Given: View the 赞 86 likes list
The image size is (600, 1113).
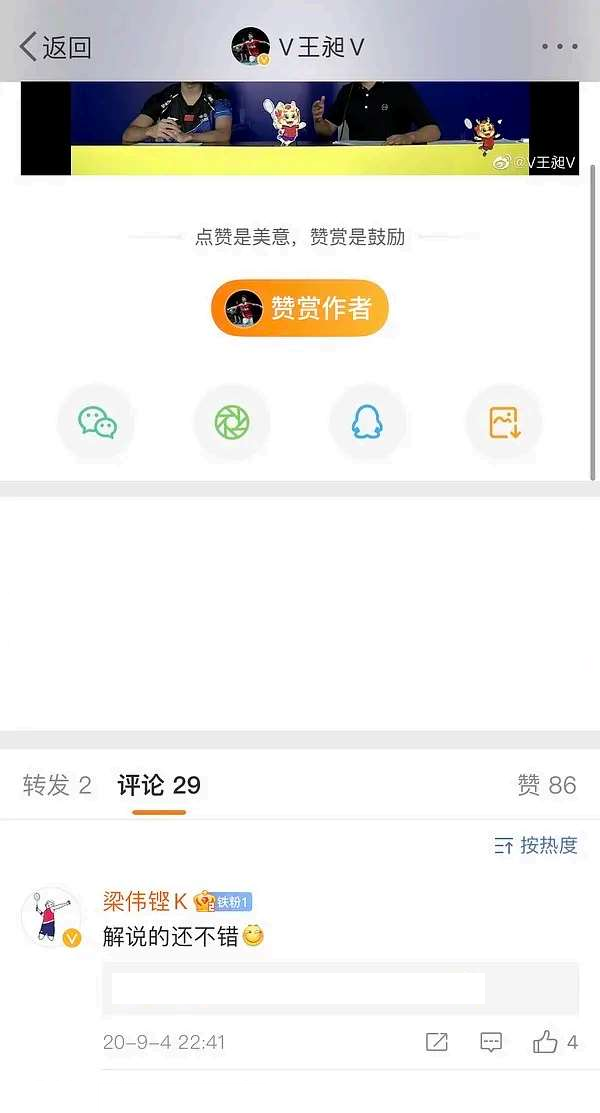Looking at the screenshot, I should pos(546,786).
